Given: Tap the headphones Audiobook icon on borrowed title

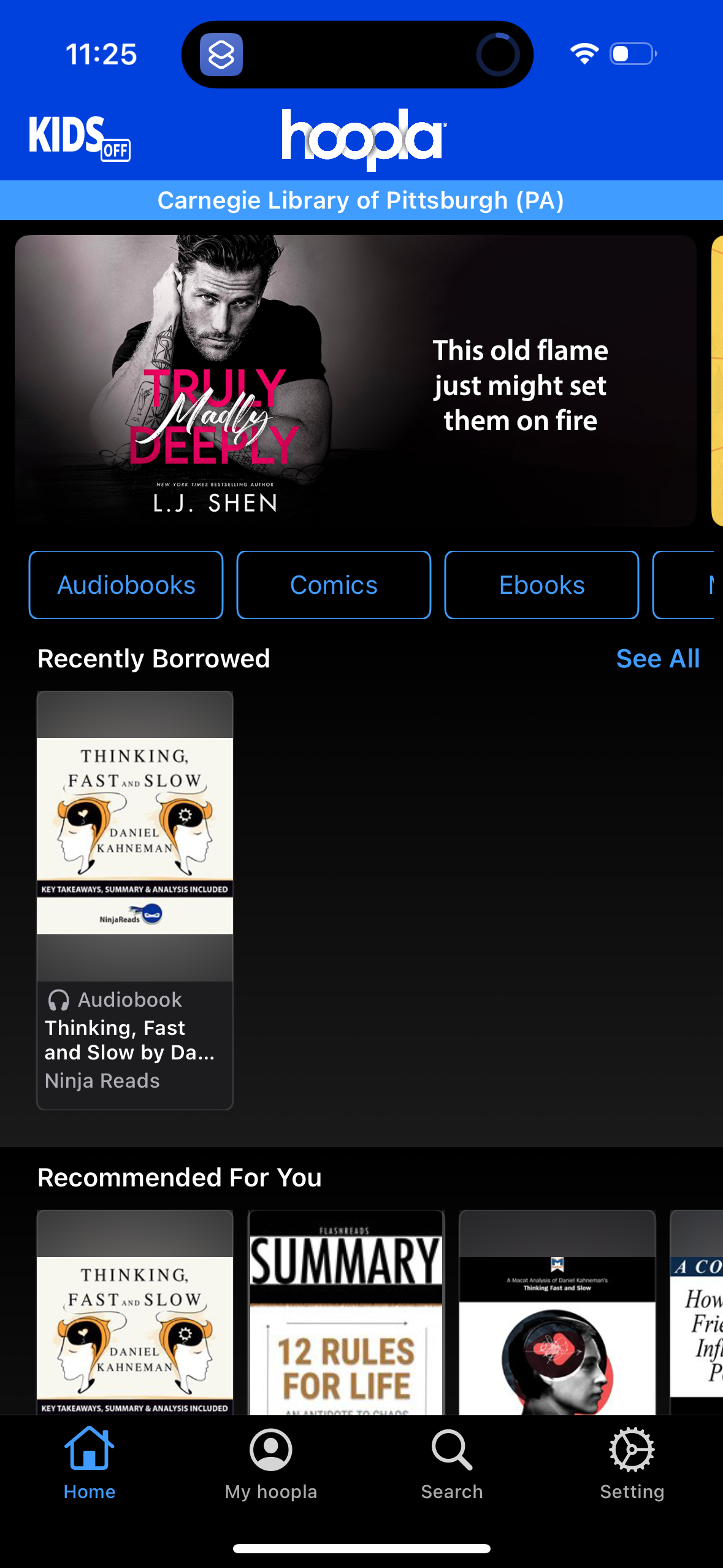Looking at the screenshot, I should click(x=58, y=999).
